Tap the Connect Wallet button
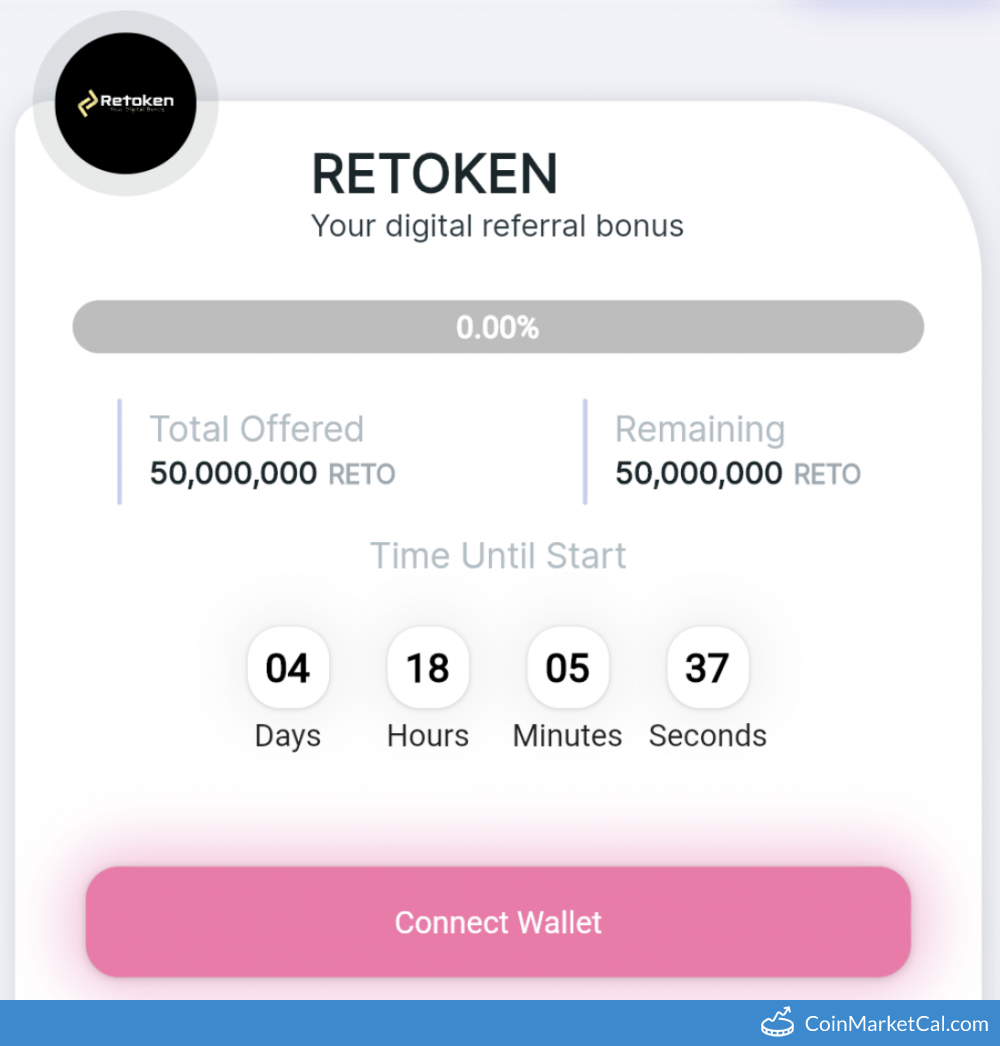The image size is (1000, 1046). pos(498,922)
